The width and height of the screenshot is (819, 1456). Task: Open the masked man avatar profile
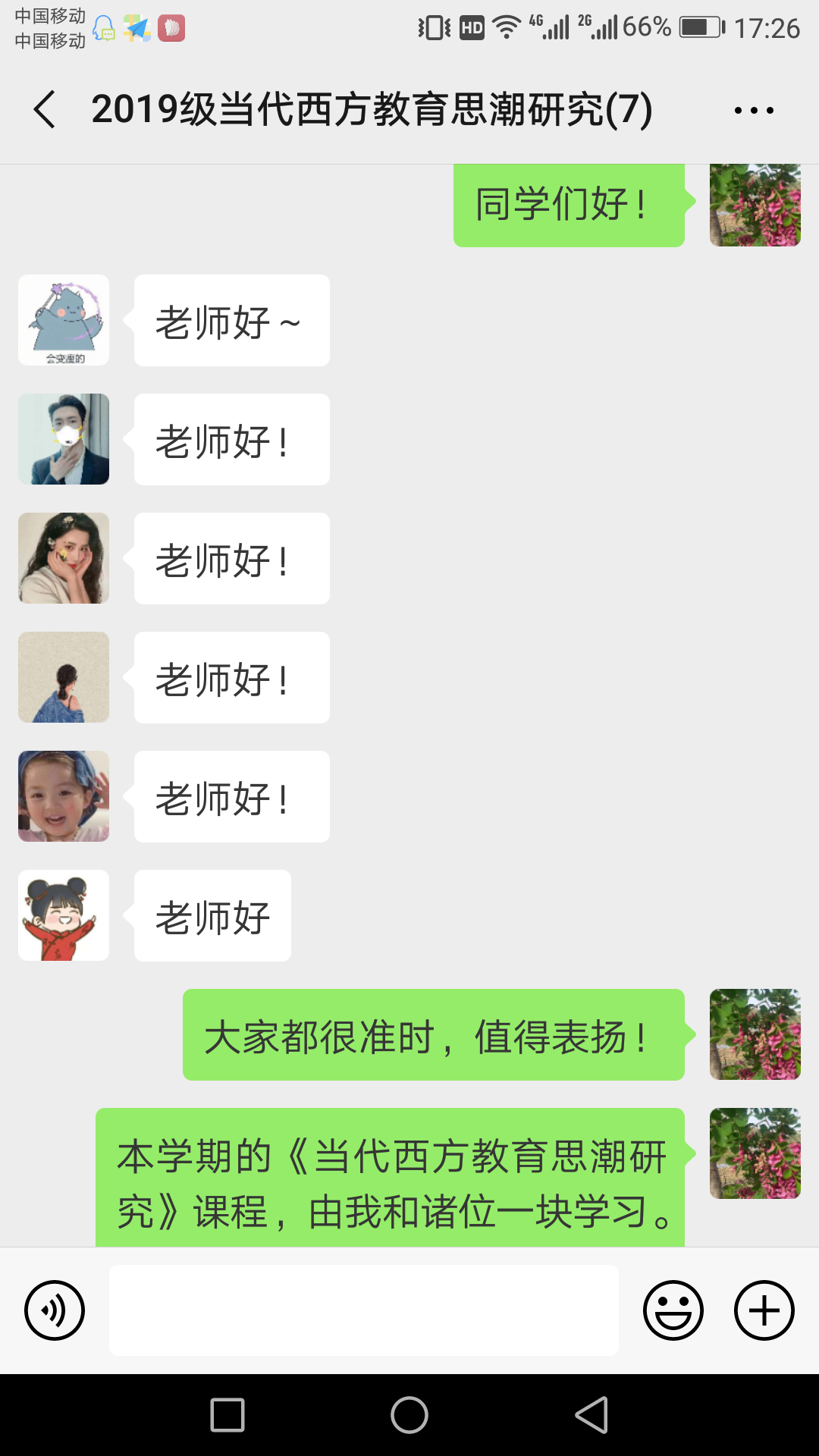click(64, 439)
